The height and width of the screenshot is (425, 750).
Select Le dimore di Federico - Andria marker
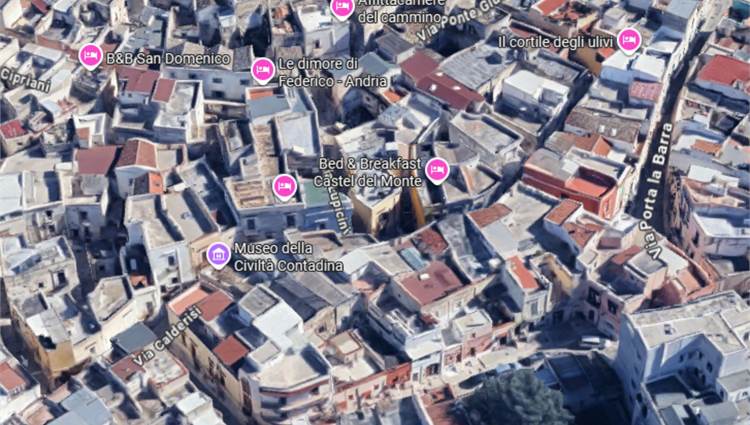(x=263, y=69)
